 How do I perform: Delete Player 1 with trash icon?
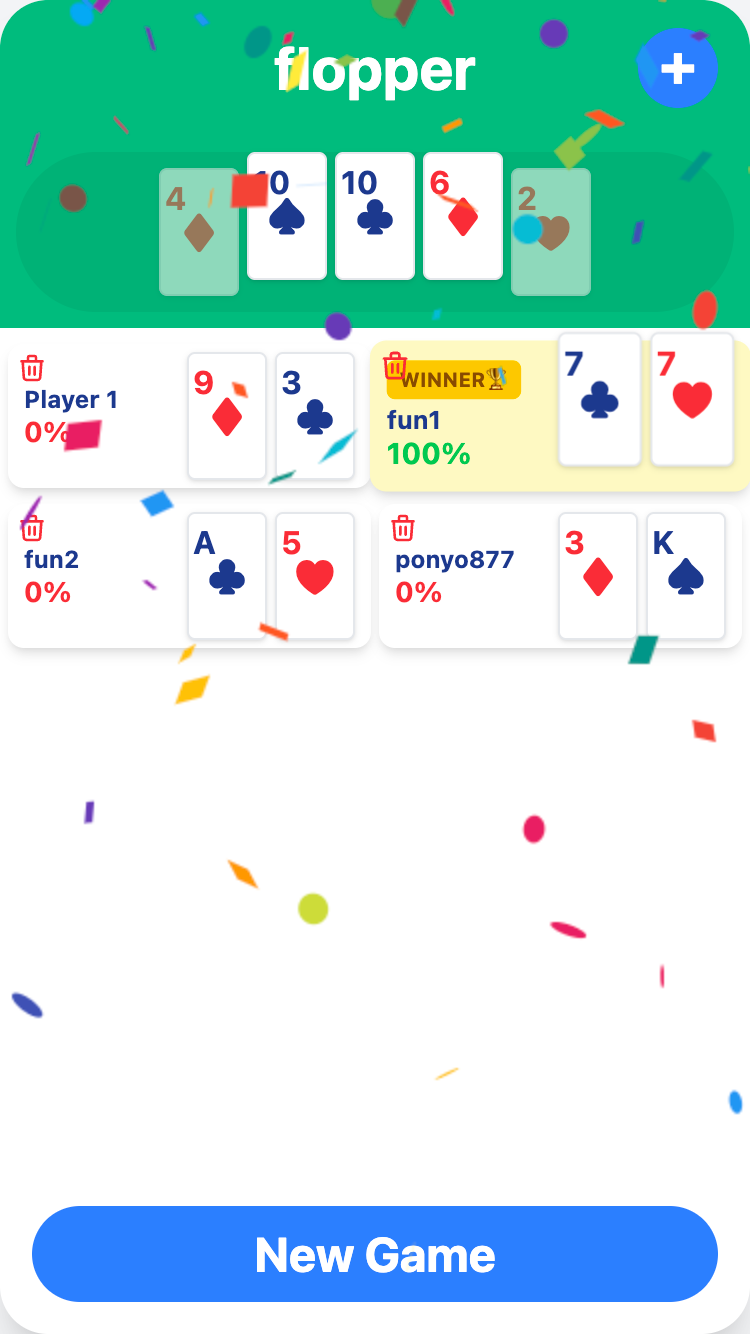pos(32,368)
